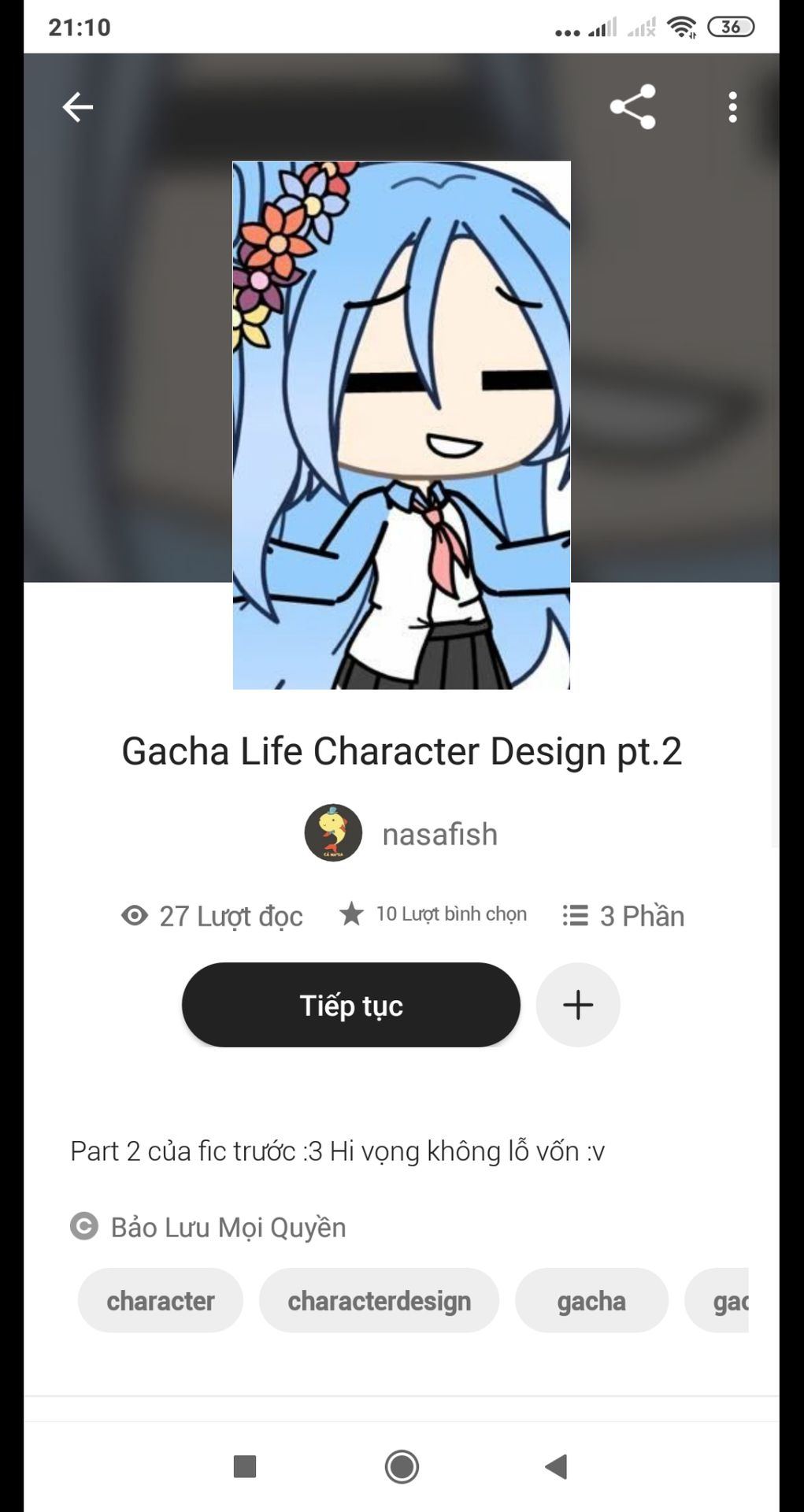The width and height of the screenshot is (804, 1512).
Task: Add story to library with plus button
Action: [x=578, y=1005]
